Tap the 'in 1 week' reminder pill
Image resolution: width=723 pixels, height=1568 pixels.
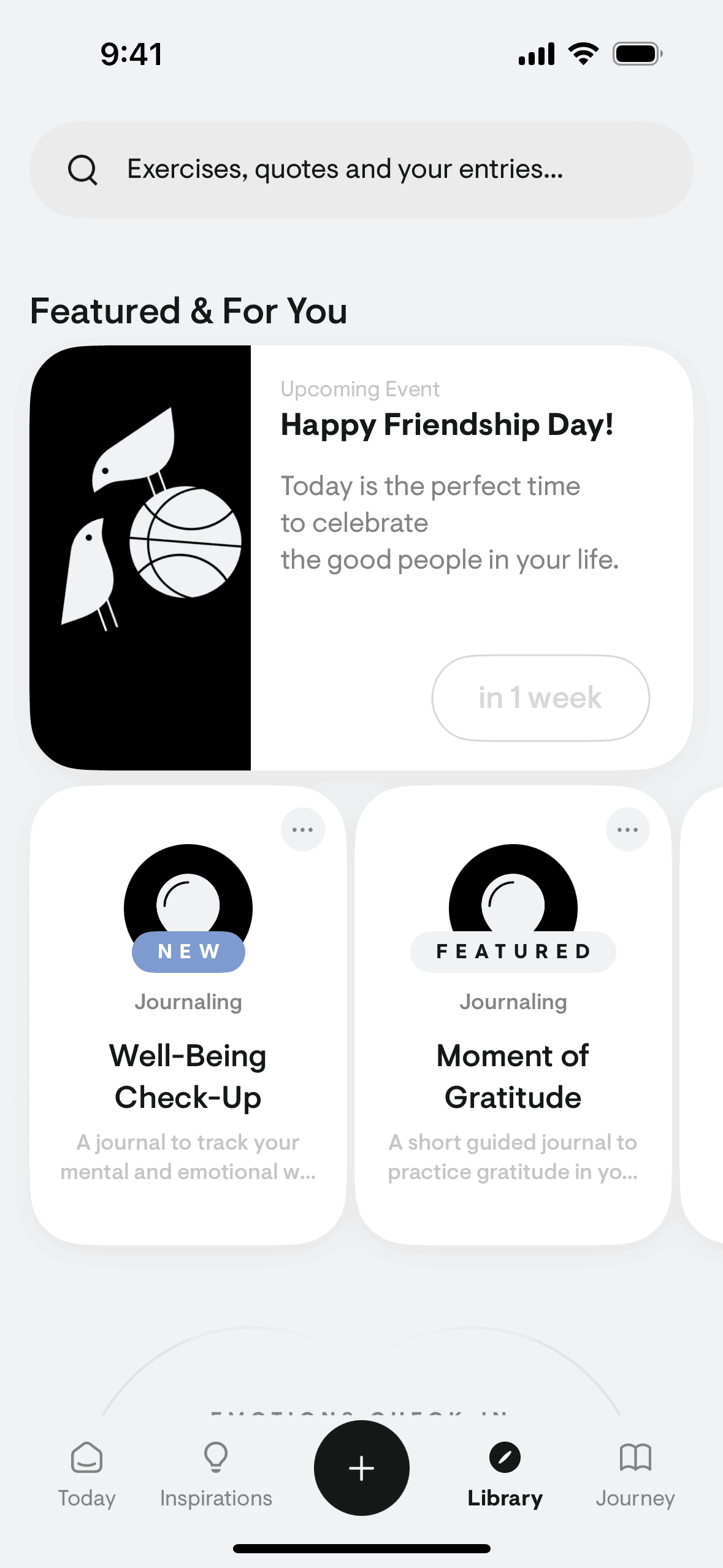pos(540,698)
